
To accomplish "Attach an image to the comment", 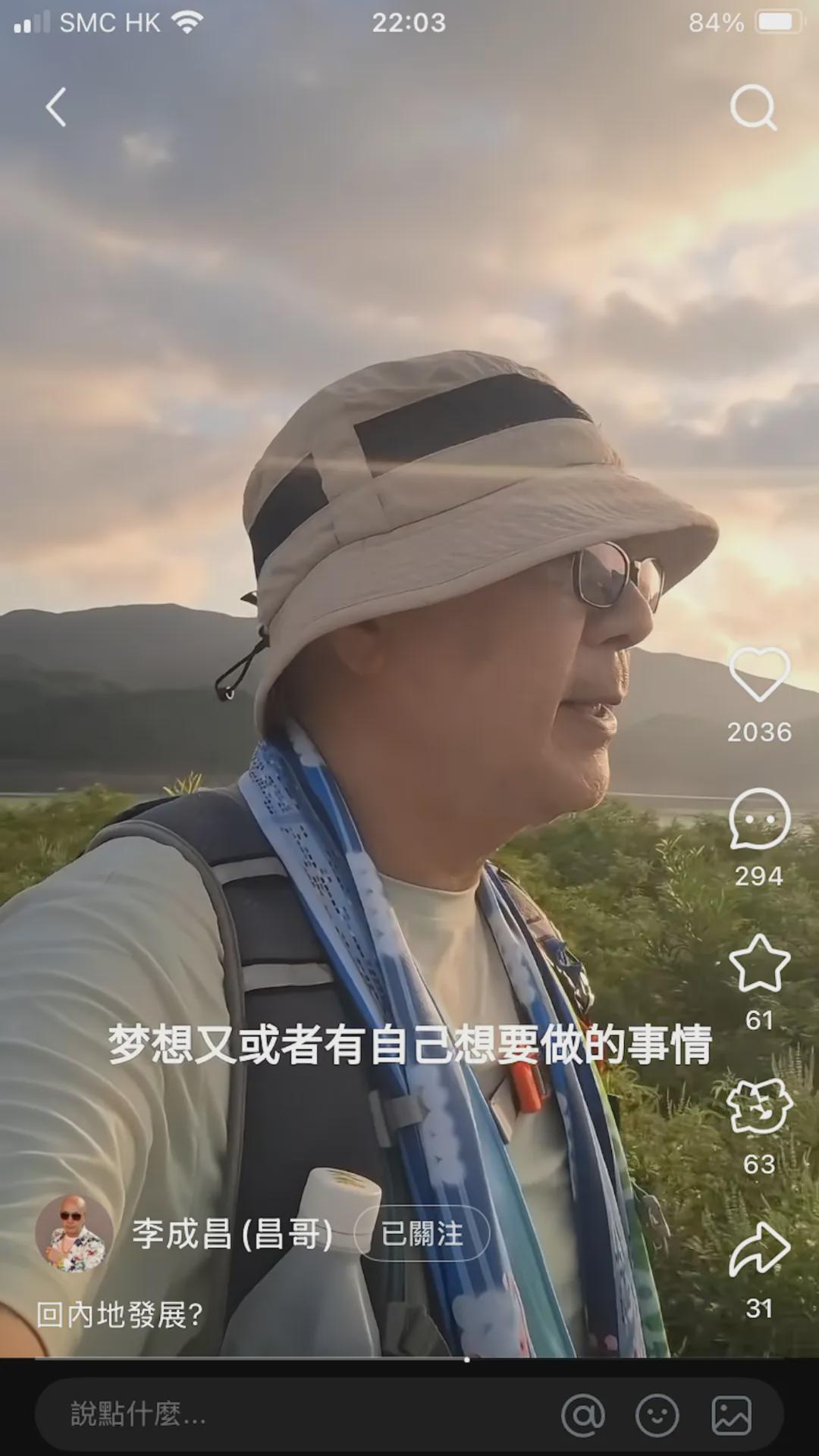I will [731, 1414].
